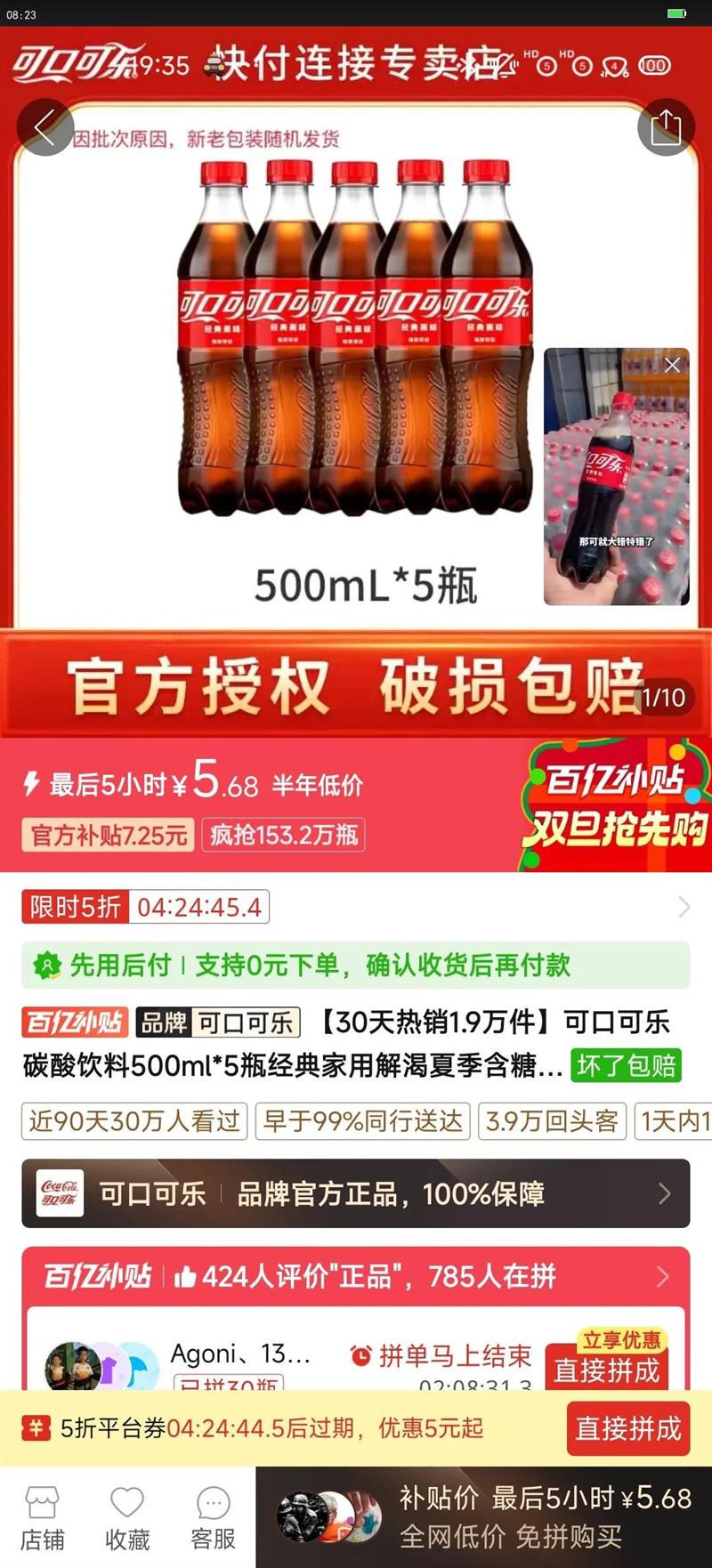Go back using the top-left back arrow
This screenshot has width=712, height=1568.
[x=44, y=126]
